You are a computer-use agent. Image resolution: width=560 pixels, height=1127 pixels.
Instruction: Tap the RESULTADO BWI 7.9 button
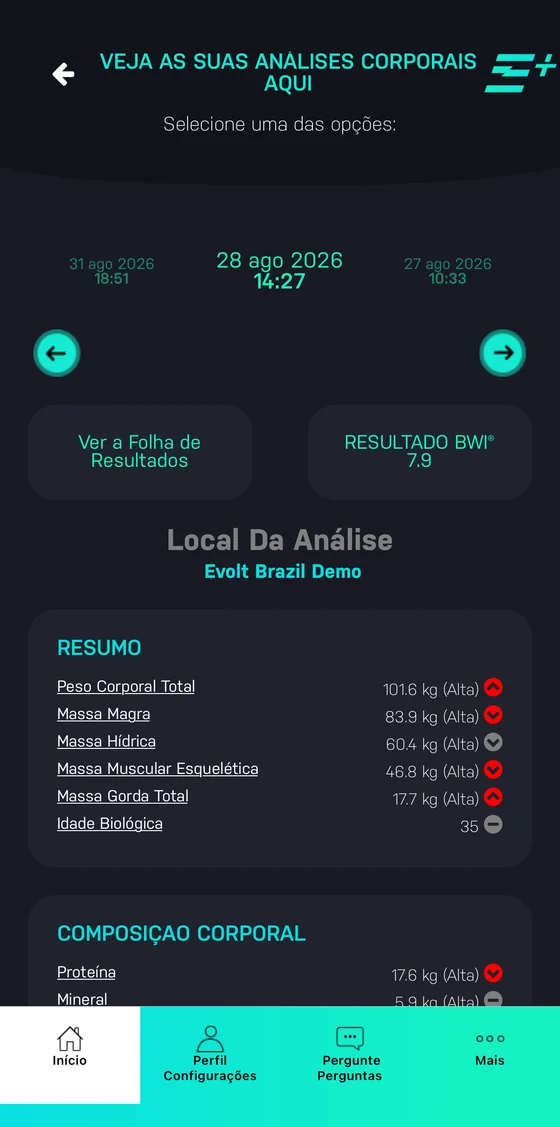tap(420, 451)
